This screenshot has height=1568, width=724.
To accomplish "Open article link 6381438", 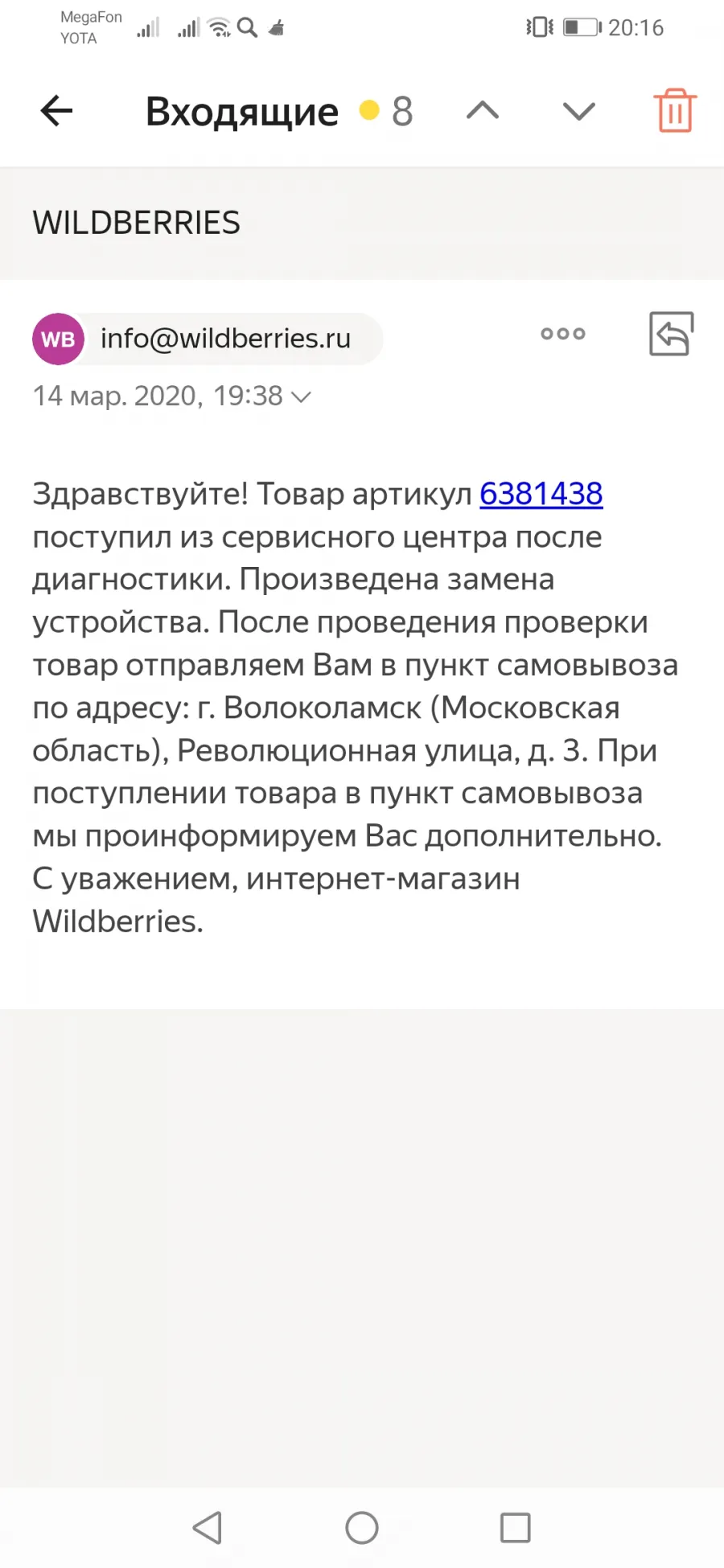I will click(541, 494).
